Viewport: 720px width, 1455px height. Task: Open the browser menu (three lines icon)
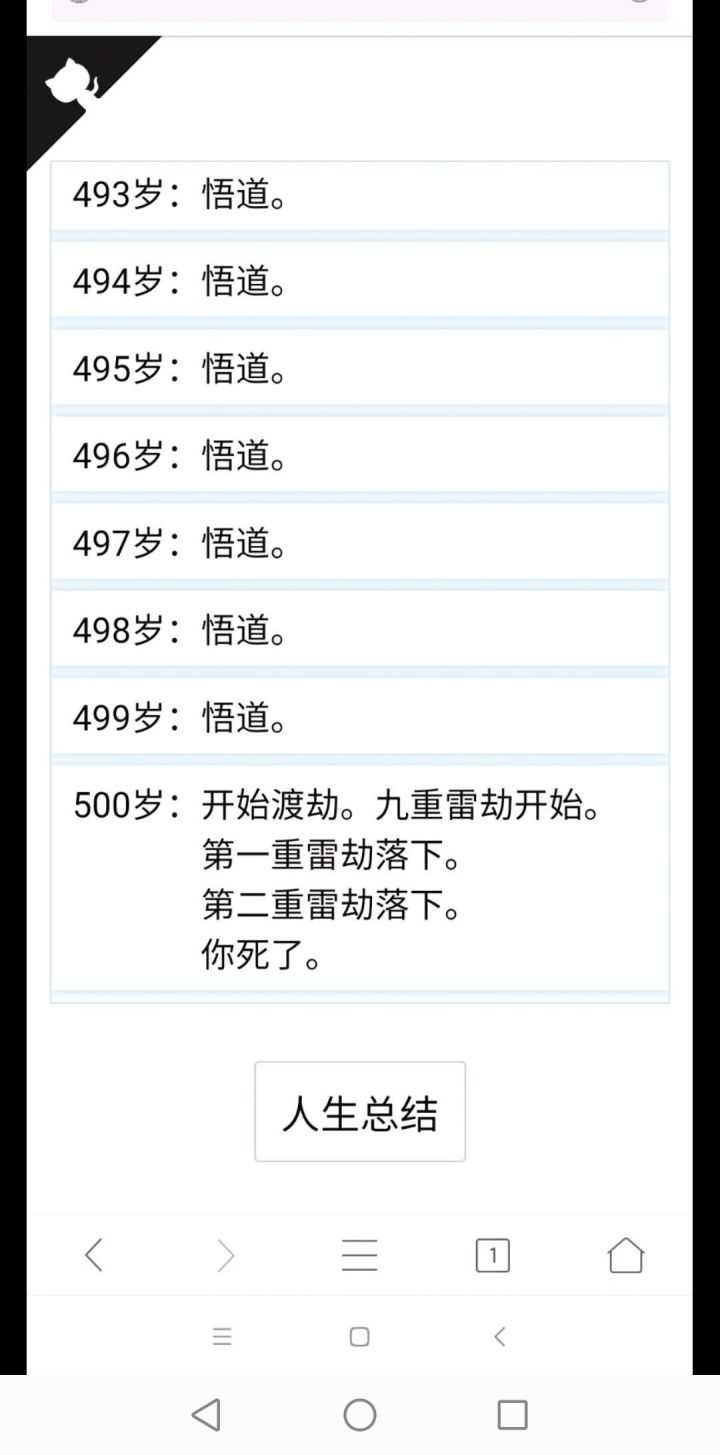coord(360,1254)
